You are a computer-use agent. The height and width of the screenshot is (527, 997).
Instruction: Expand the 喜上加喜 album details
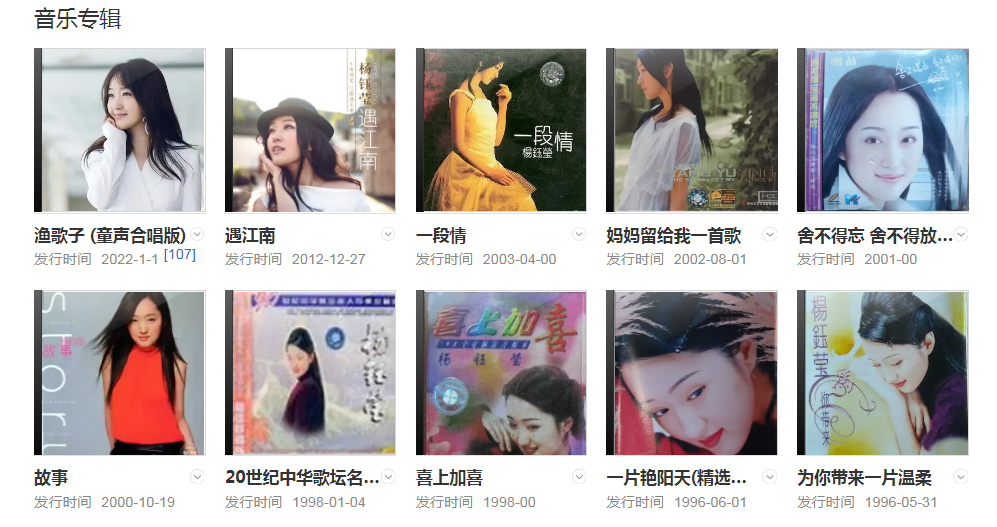coord(579,476)
